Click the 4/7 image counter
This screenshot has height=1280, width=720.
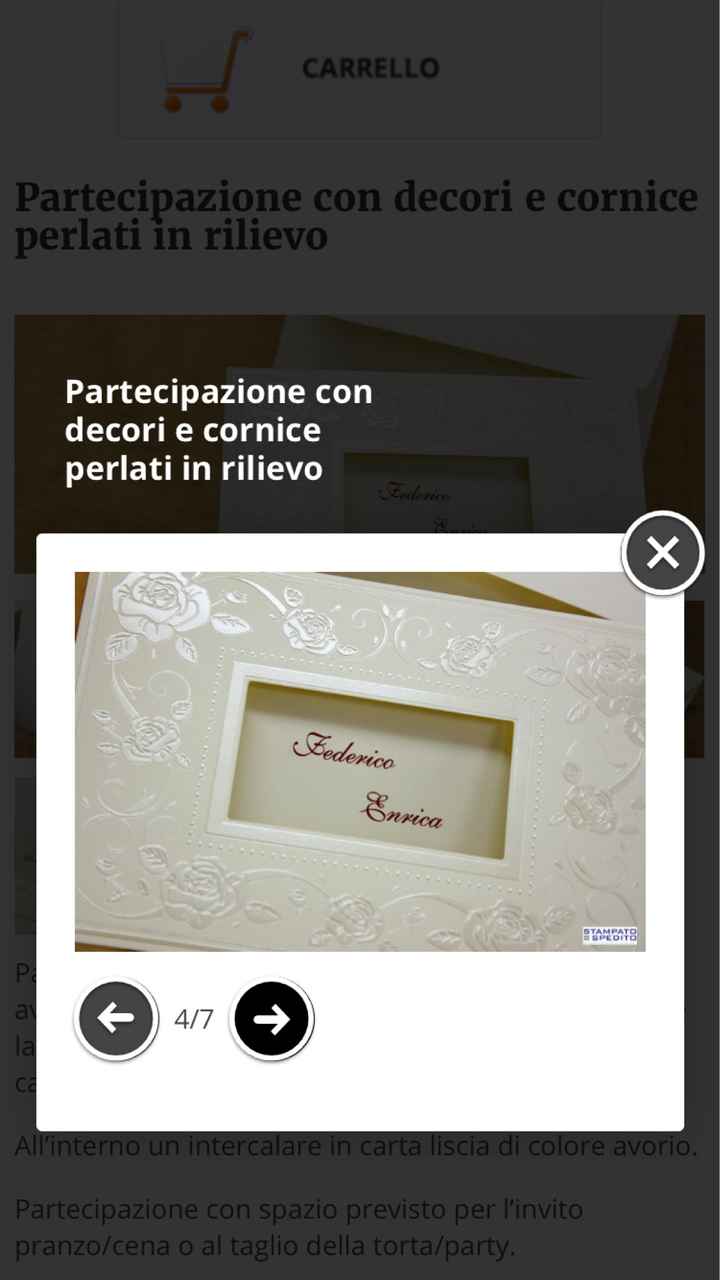193,1018
